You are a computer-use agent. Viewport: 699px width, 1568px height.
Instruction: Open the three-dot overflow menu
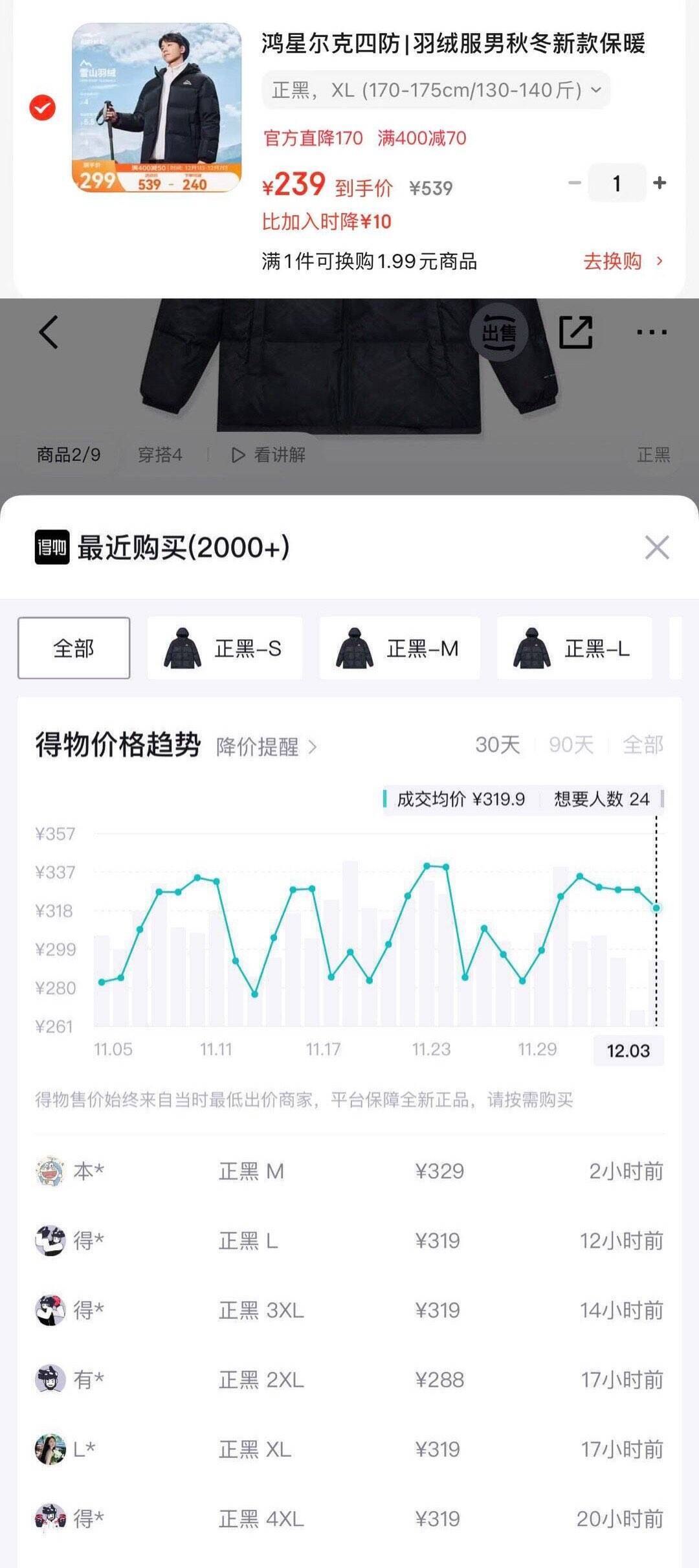(651, 332)
